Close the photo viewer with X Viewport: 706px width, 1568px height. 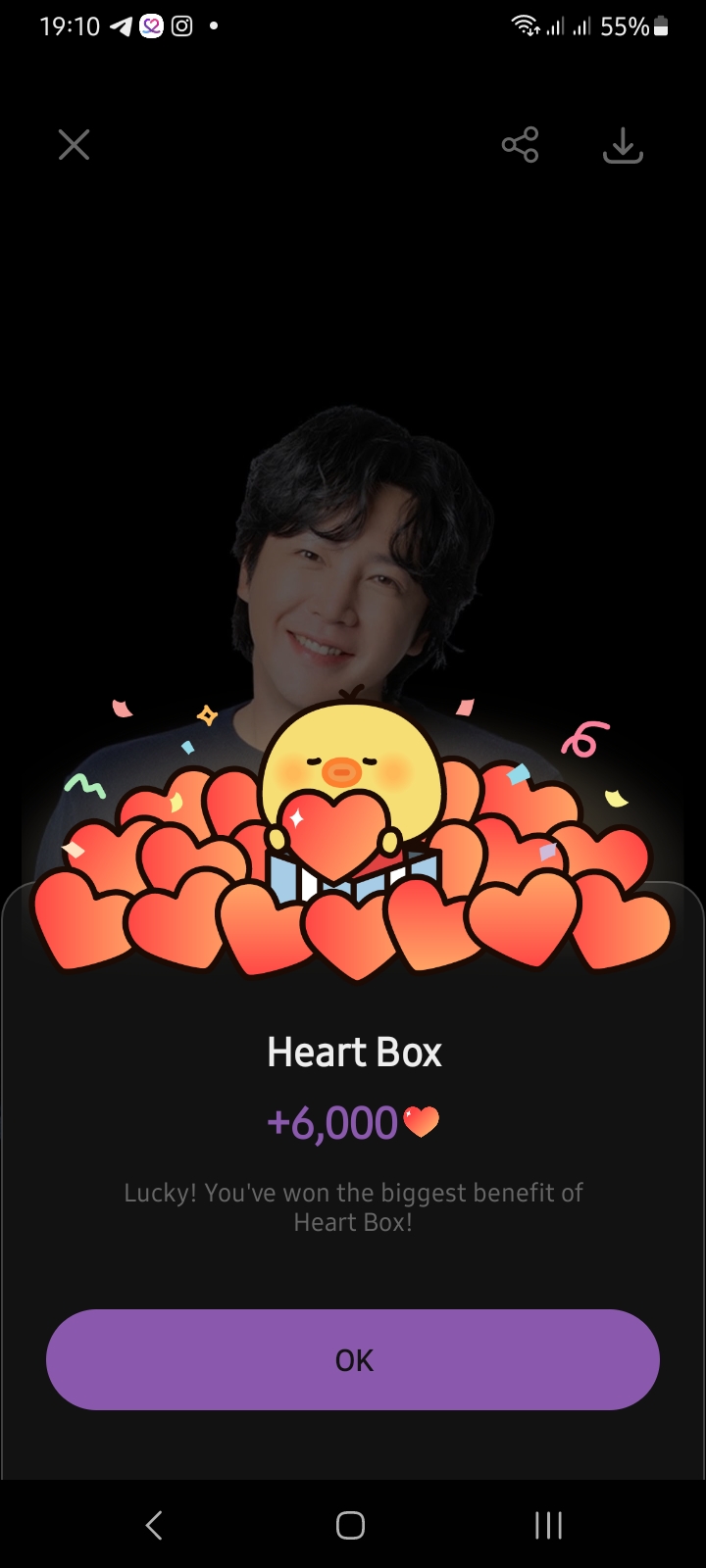74,145
